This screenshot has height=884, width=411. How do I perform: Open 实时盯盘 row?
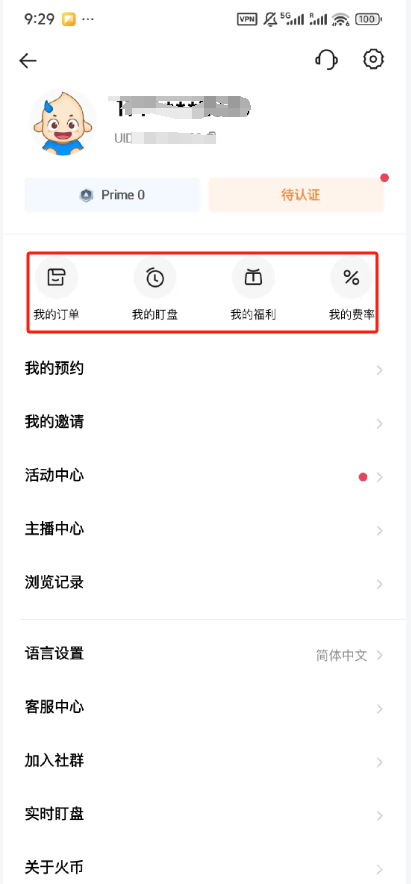[205, 815]
